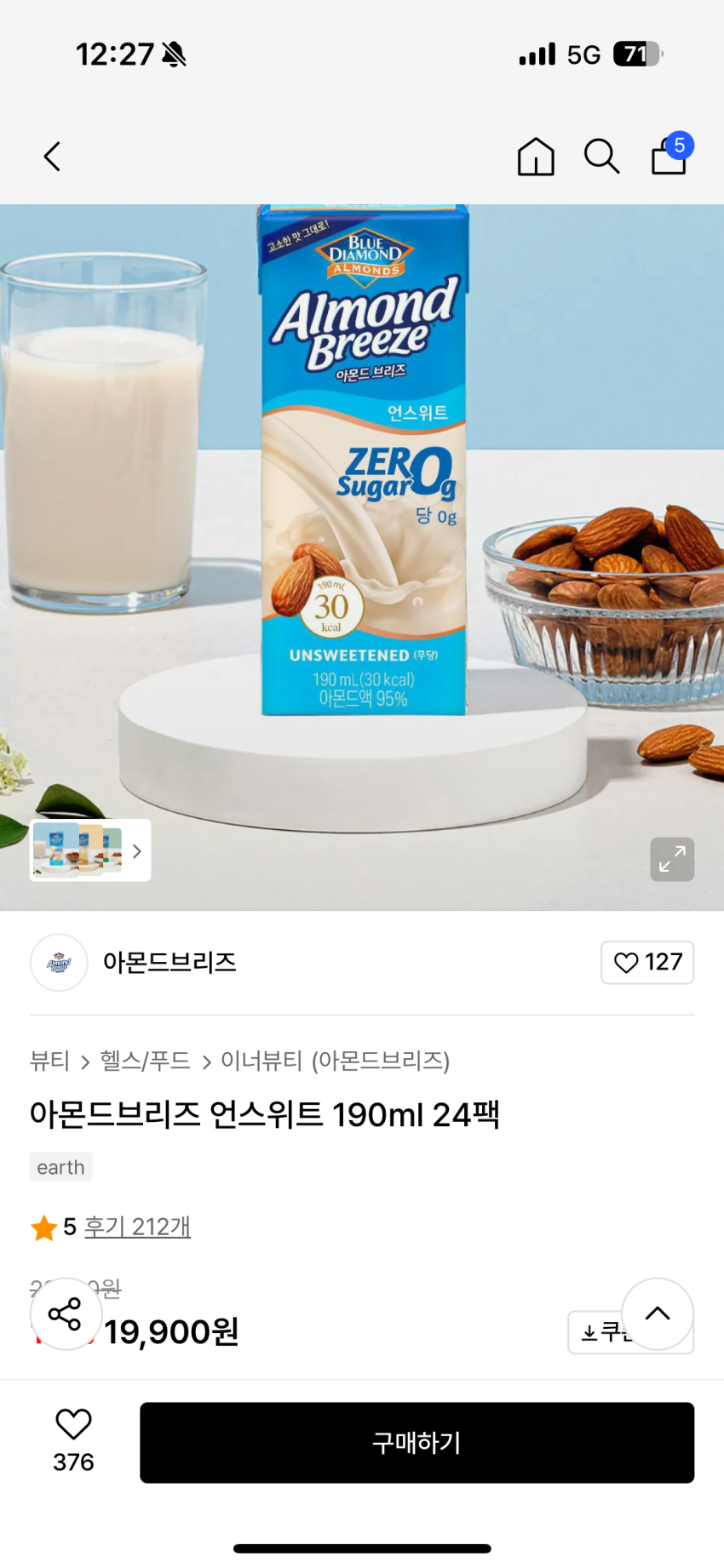Share this product
This screenshot has width=724, height=1568.
tap(66, 1313)
